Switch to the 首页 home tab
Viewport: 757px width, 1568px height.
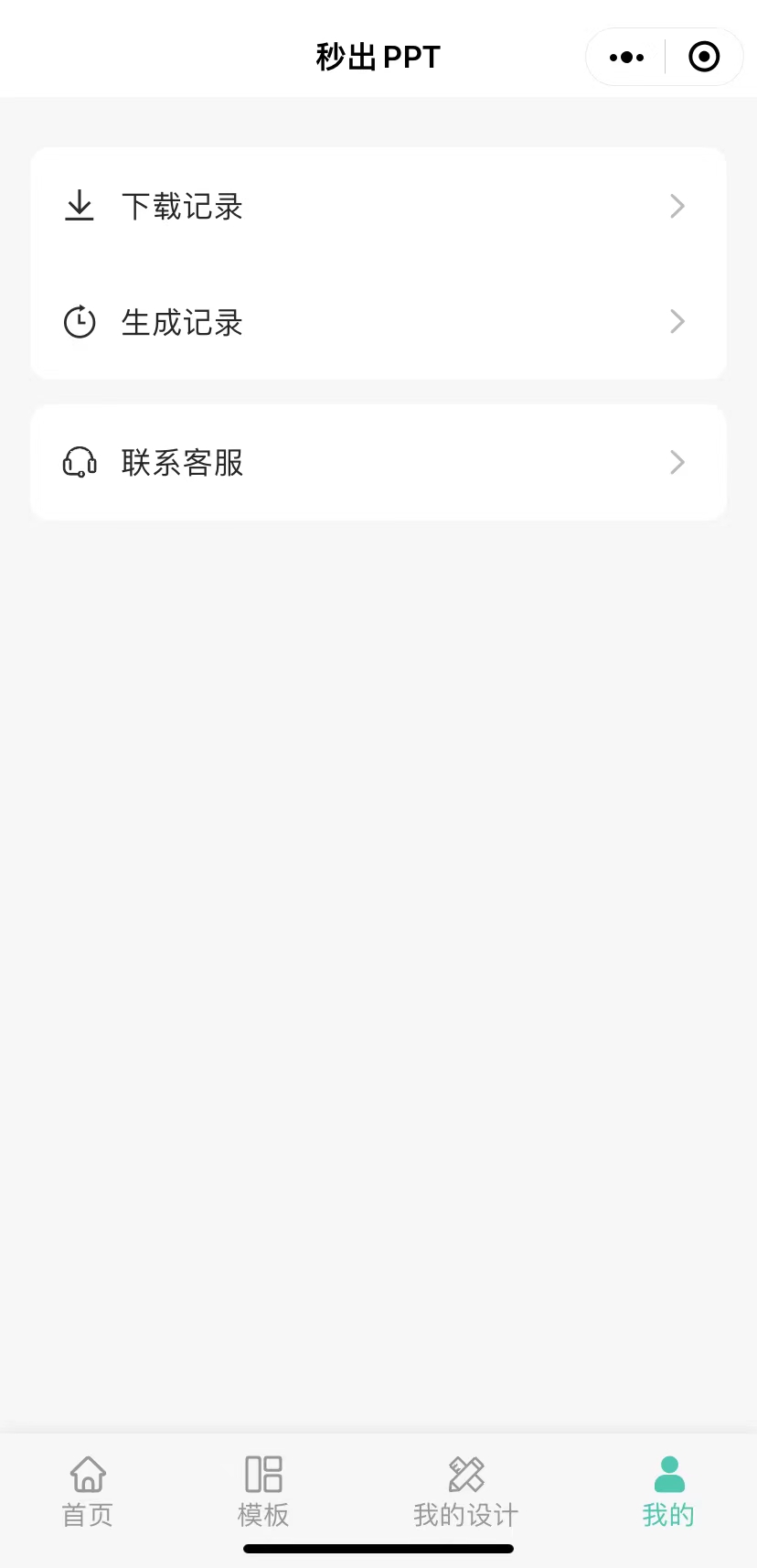pyautogui.click(x=88, y=1492)
